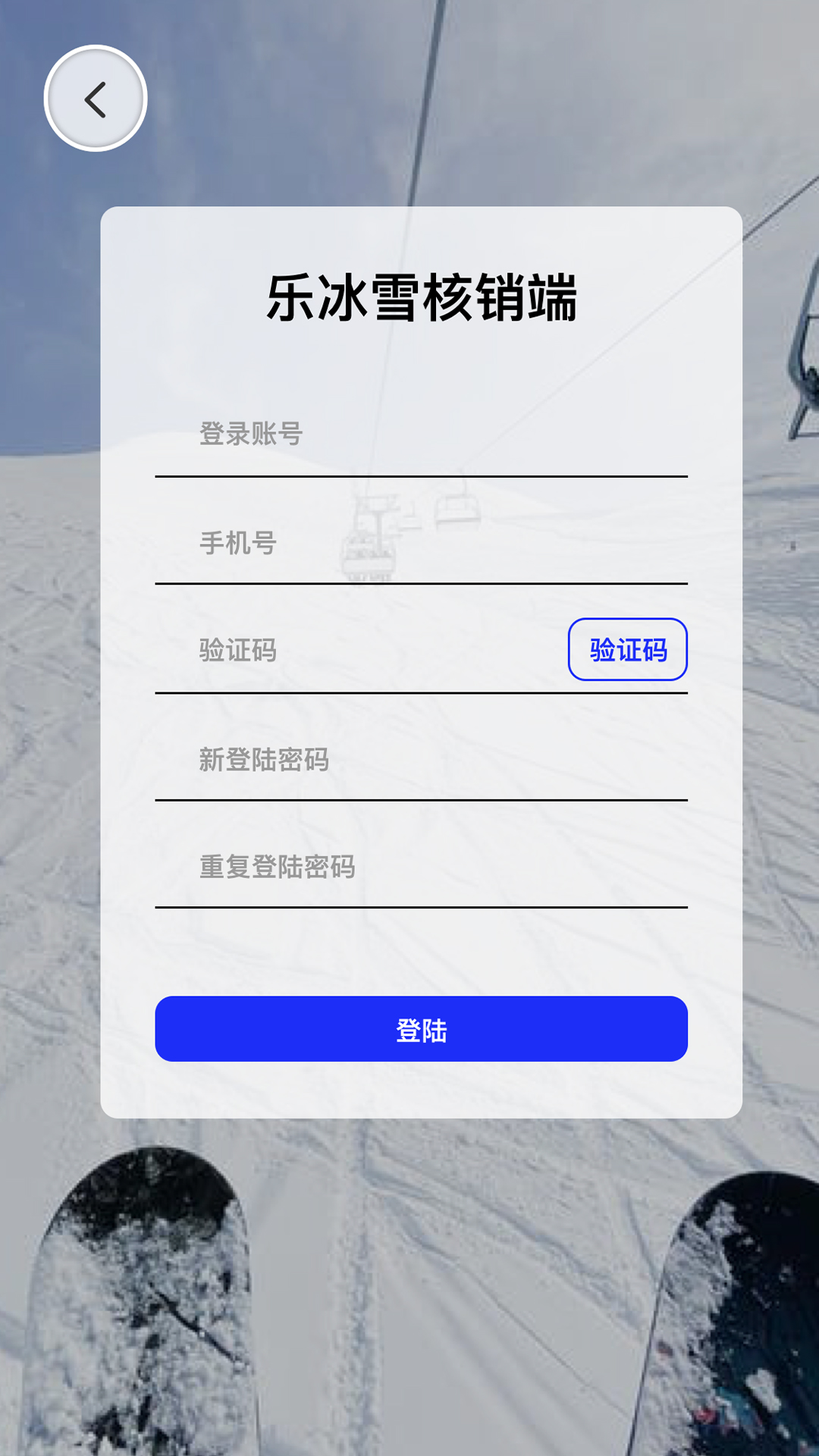Focus the 登录账号 input field
The height and width of the screenshot is (1456, 819).
[421, 435]
